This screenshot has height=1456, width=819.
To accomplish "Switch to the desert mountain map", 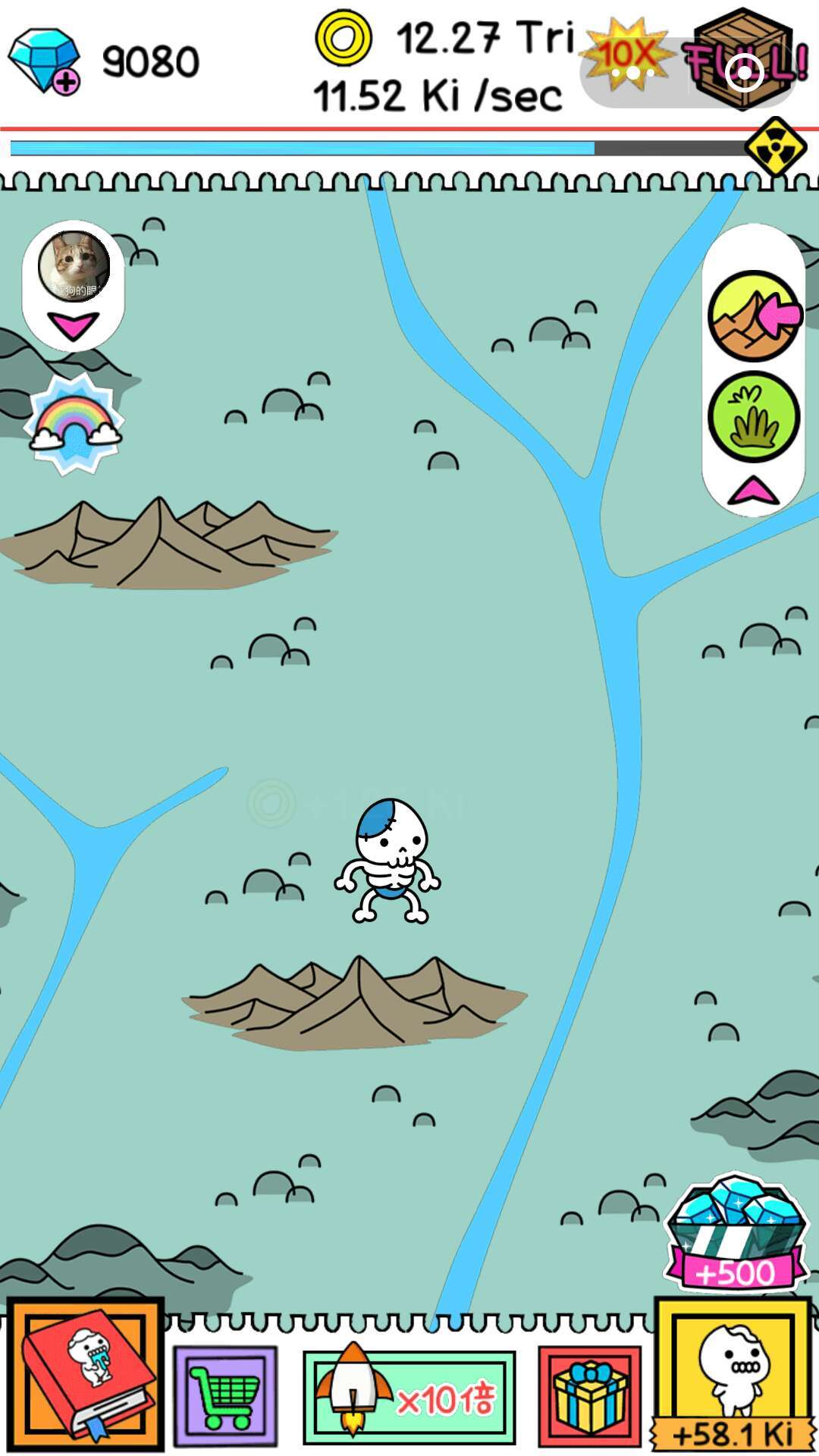I will pyautogui.click(x=753, y=315).
